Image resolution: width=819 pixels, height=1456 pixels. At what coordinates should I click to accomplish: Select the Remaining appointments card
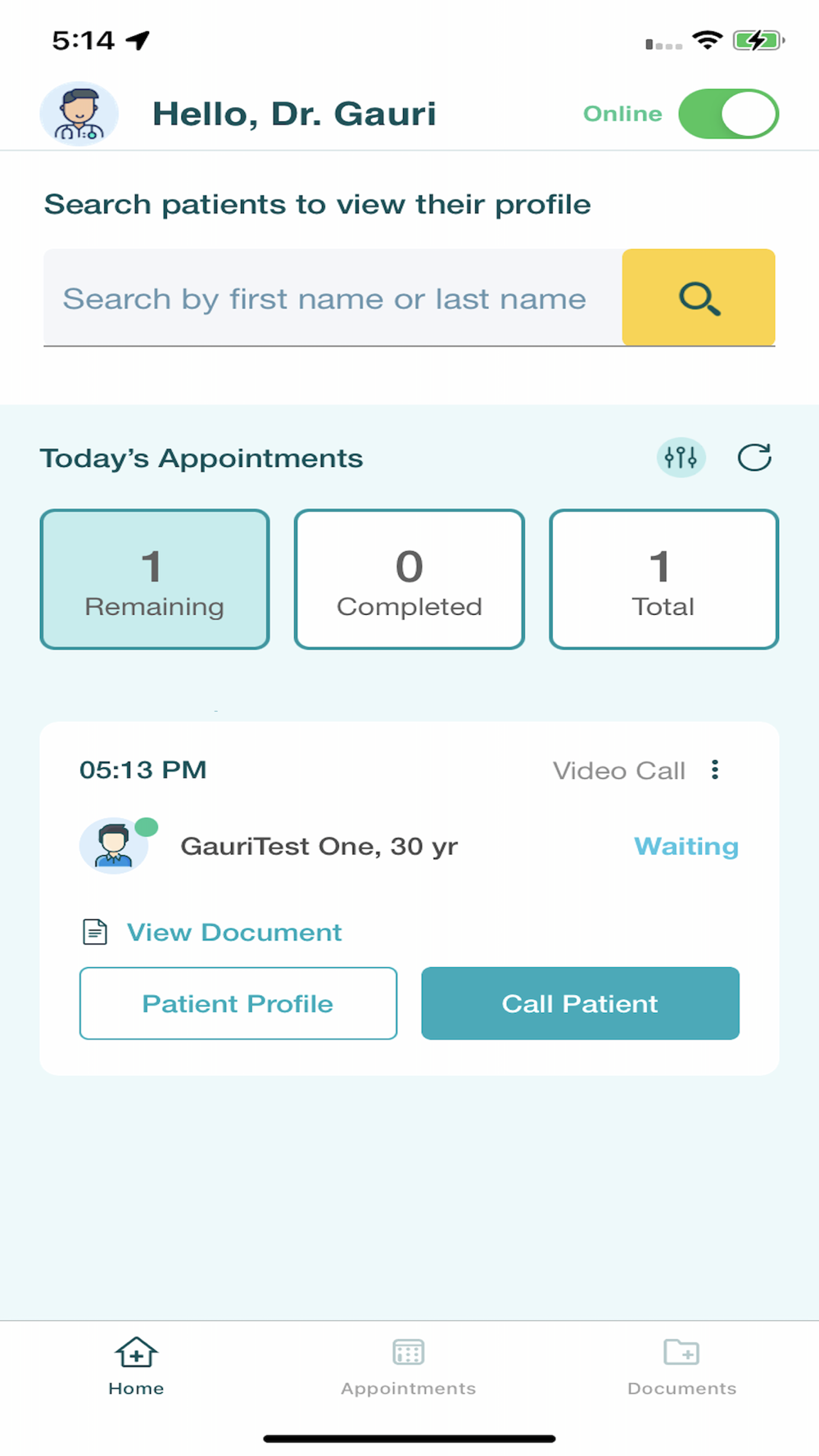click(155, 579)
